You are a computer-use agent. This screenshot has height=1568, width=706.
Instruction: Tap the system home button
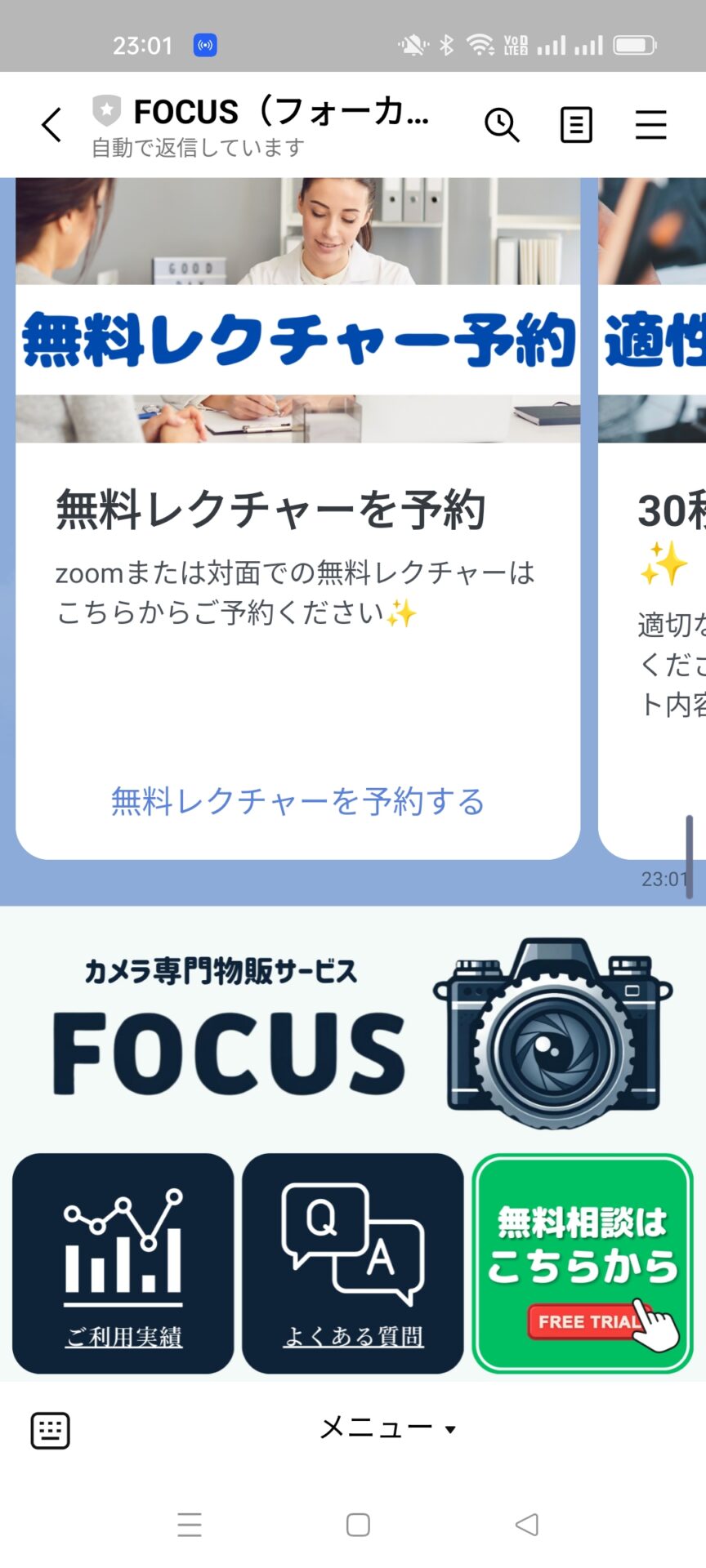coord(358,1525)
